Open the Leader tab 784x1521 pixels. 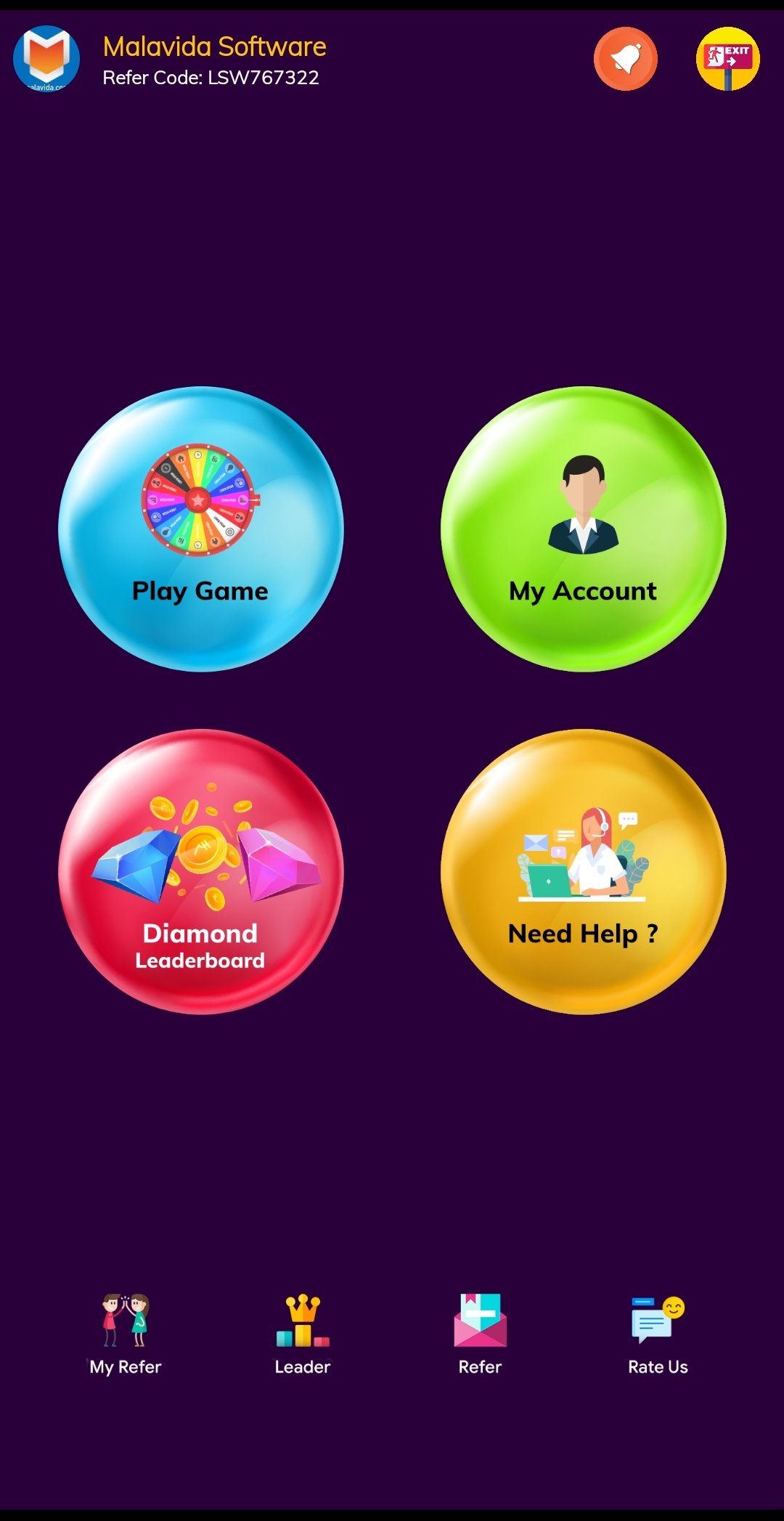coord(303,1334)
